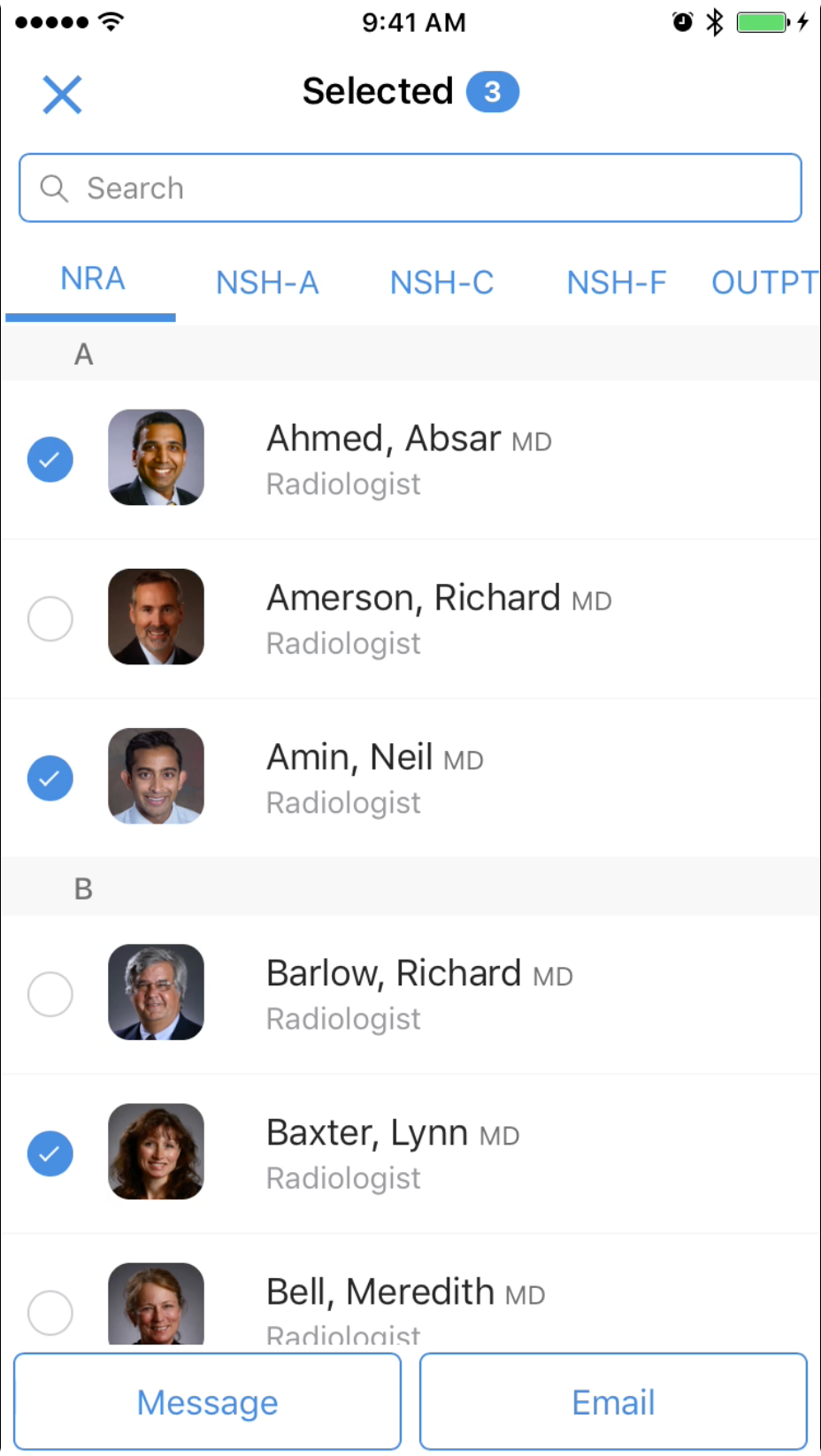This screenshot has width=821, height=1456.
Task: Switch to the NSH-C tab
Action: tap(441, 283)
